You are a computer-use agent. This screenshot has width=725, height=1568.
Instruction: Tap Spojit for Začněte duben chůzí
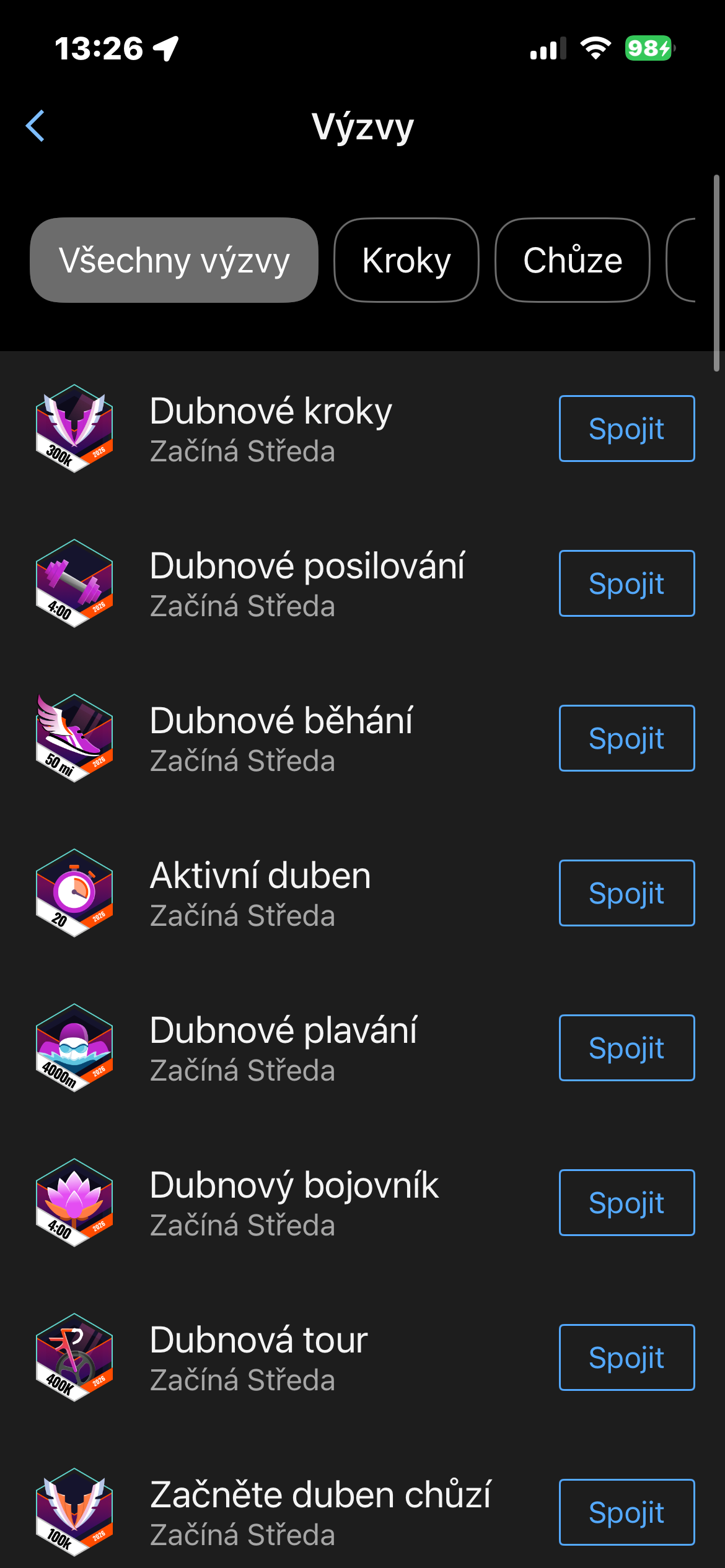626,1512
